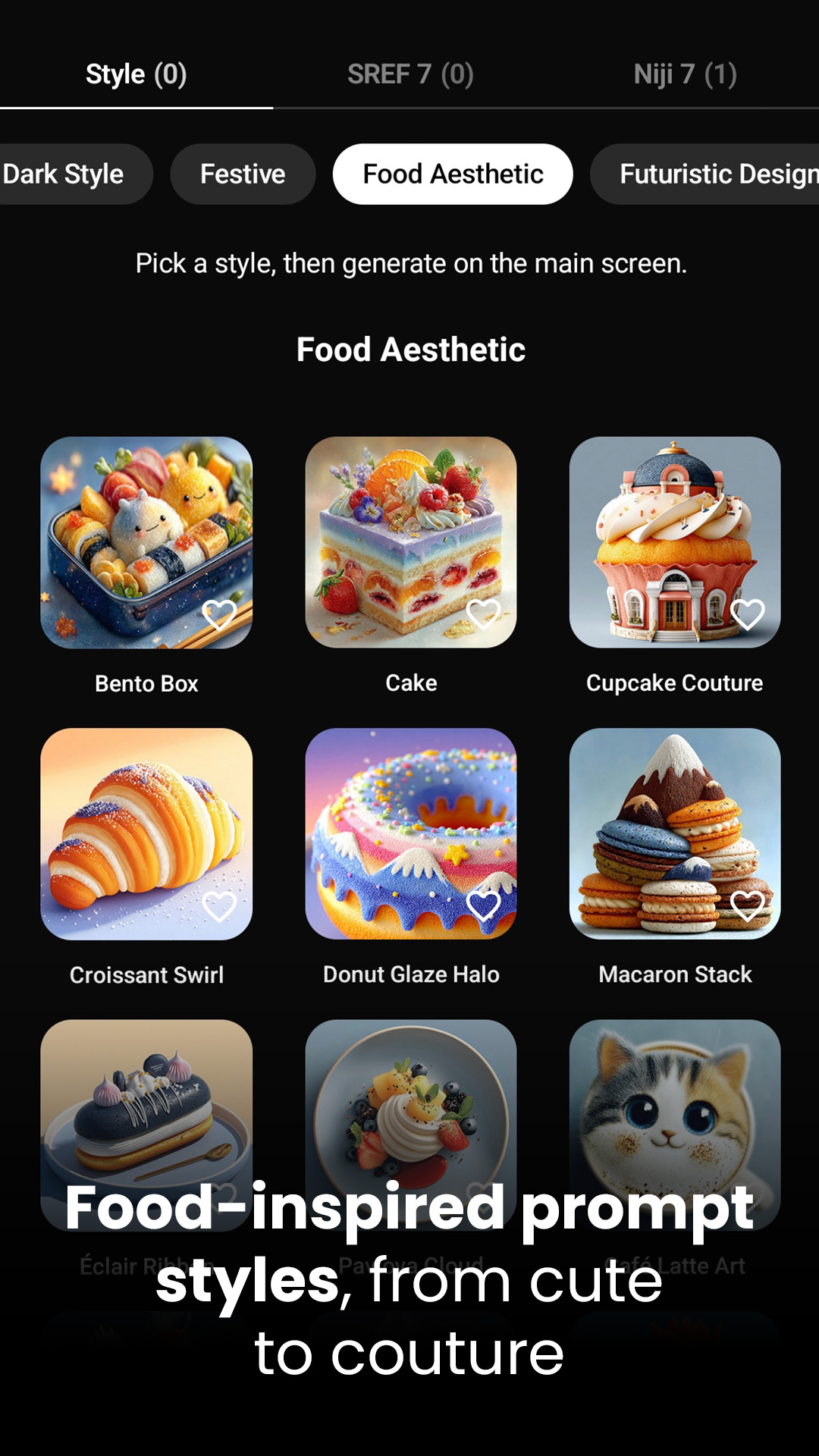Viewport: 819px width, 1456px height.
Task: Switch to the Niji 7 tab
Action: pyautogui.click(x=685, y=74)
